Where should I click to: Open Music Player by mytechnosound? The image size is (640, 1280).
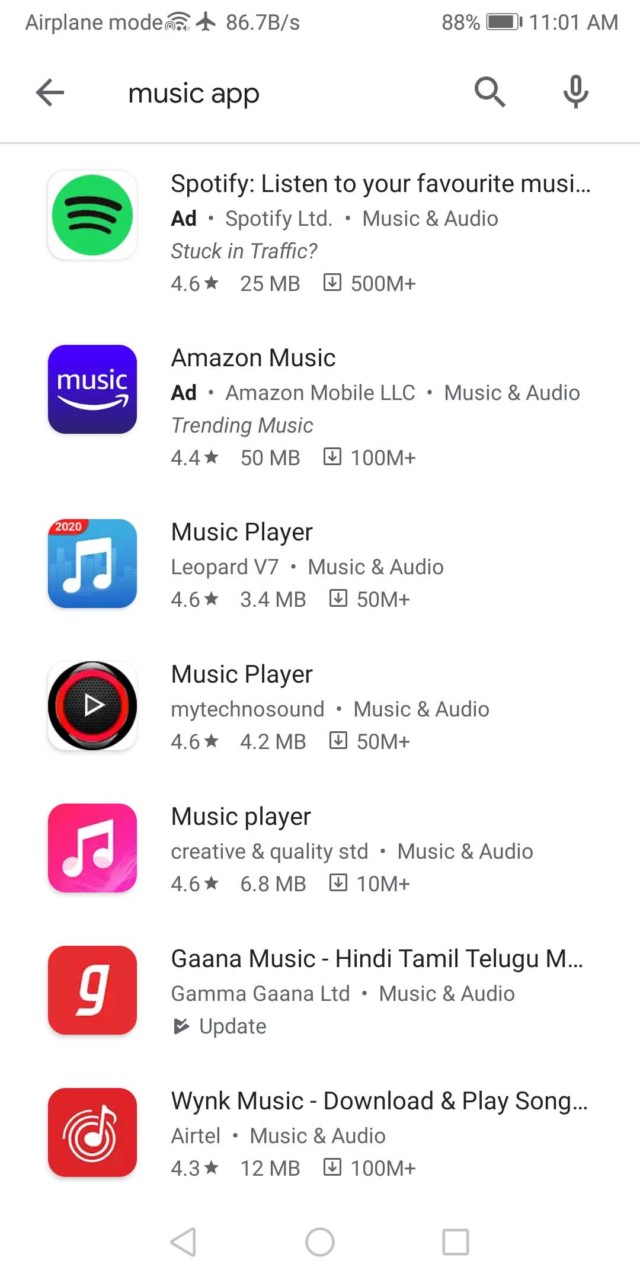tap(320, 706)
